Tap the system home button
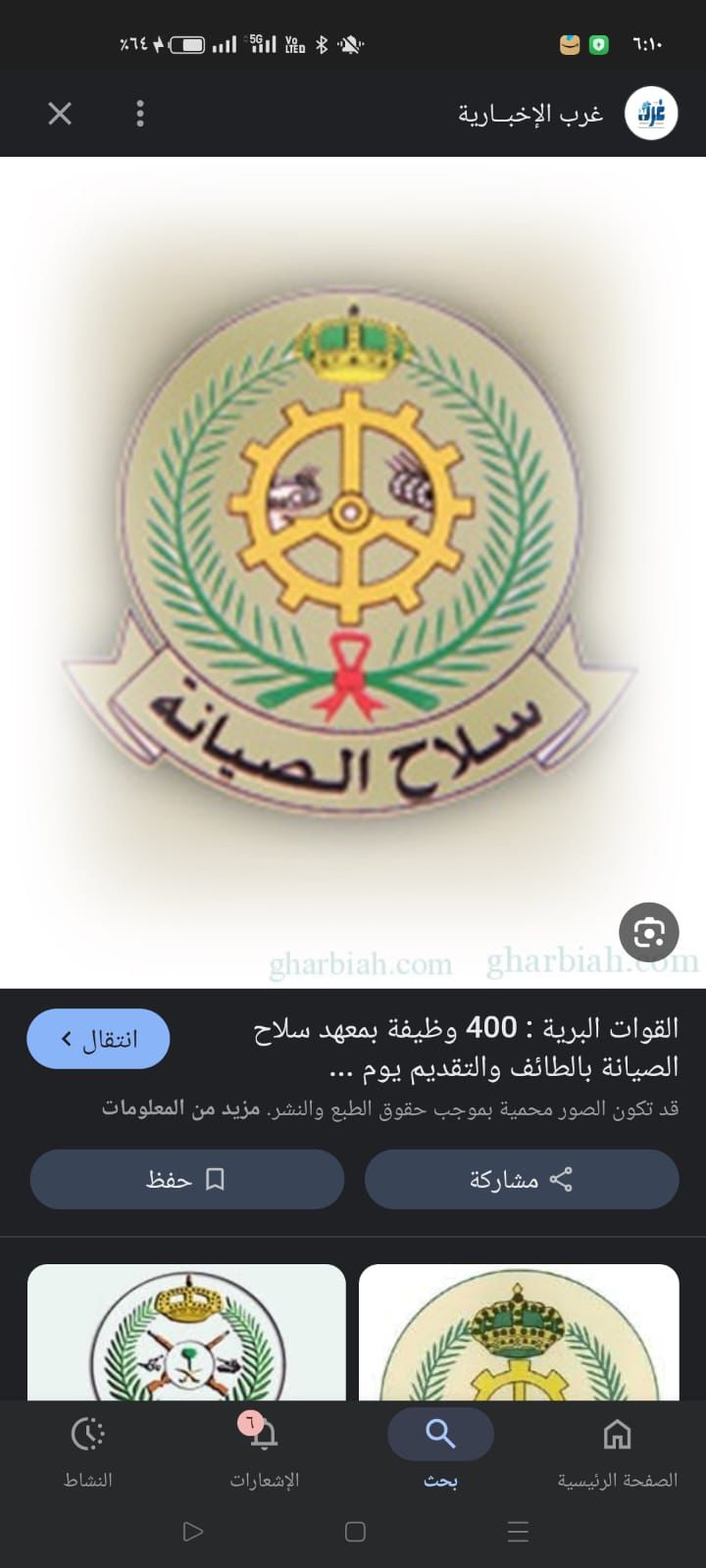Screen dimensions: 706x1568 coord(355,1531)
